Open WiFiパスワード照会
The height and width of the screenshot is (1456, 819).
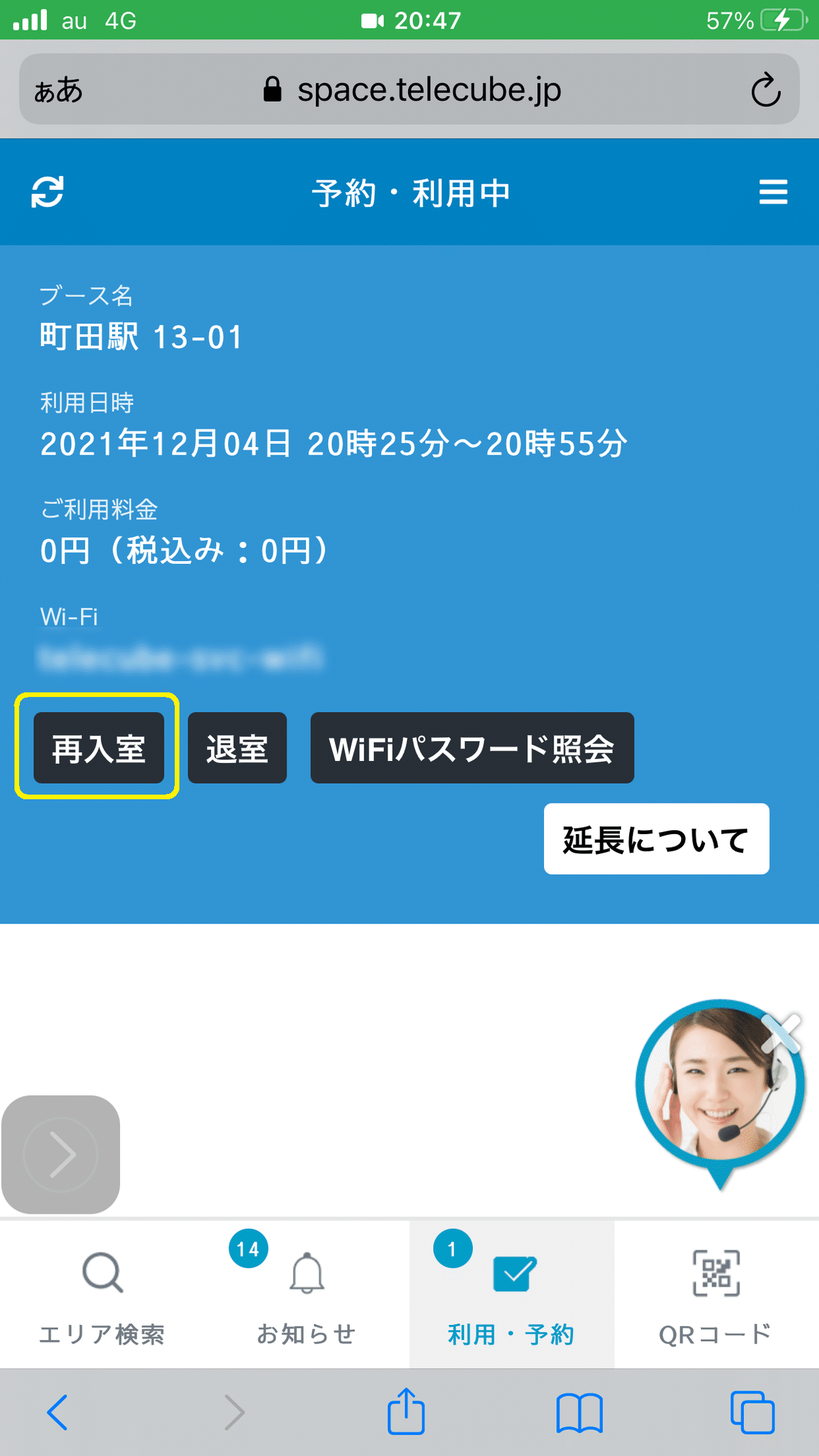pos(472,748)
